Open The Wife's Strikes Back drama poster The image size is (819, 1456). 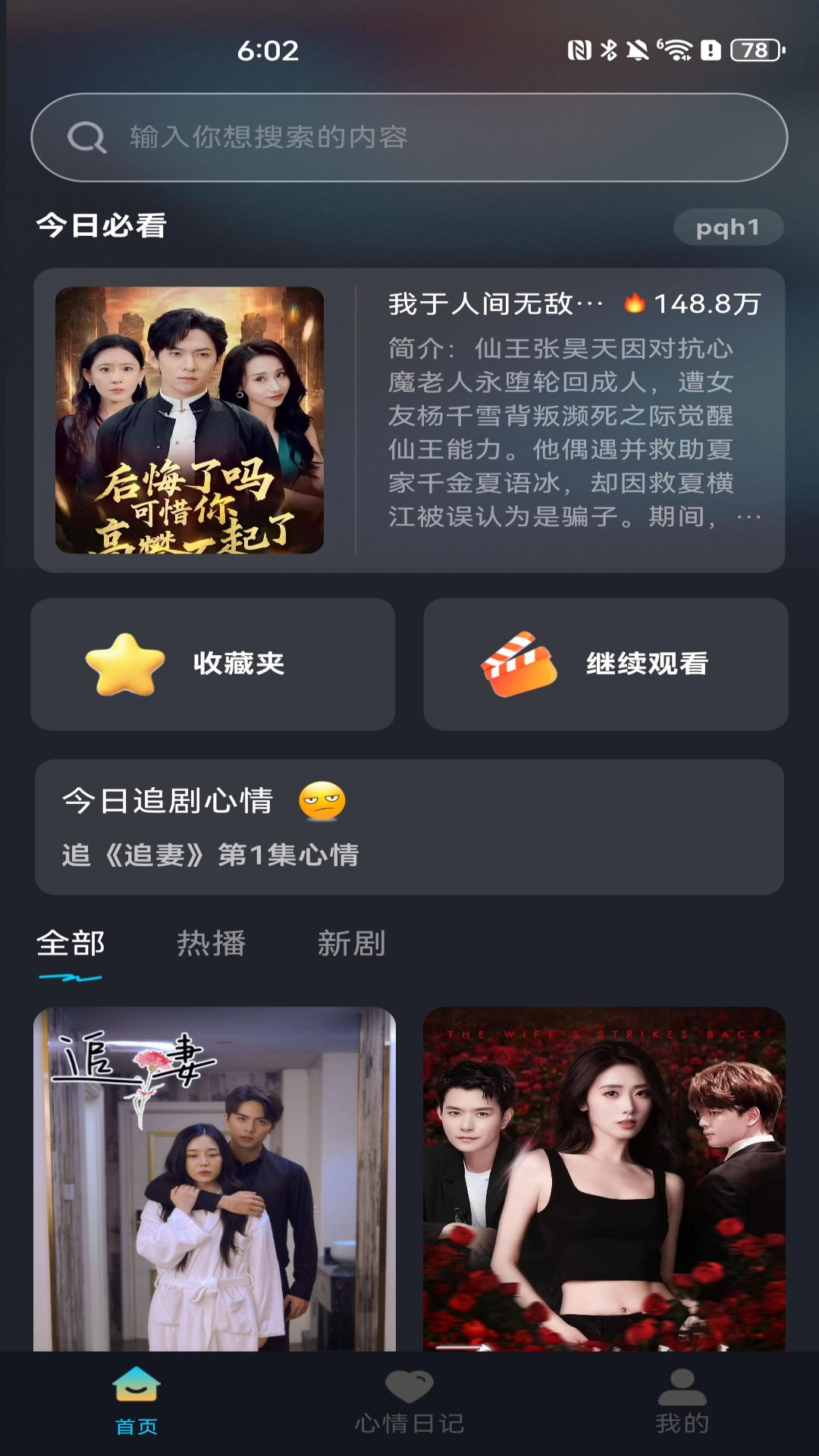point(604,1179)
